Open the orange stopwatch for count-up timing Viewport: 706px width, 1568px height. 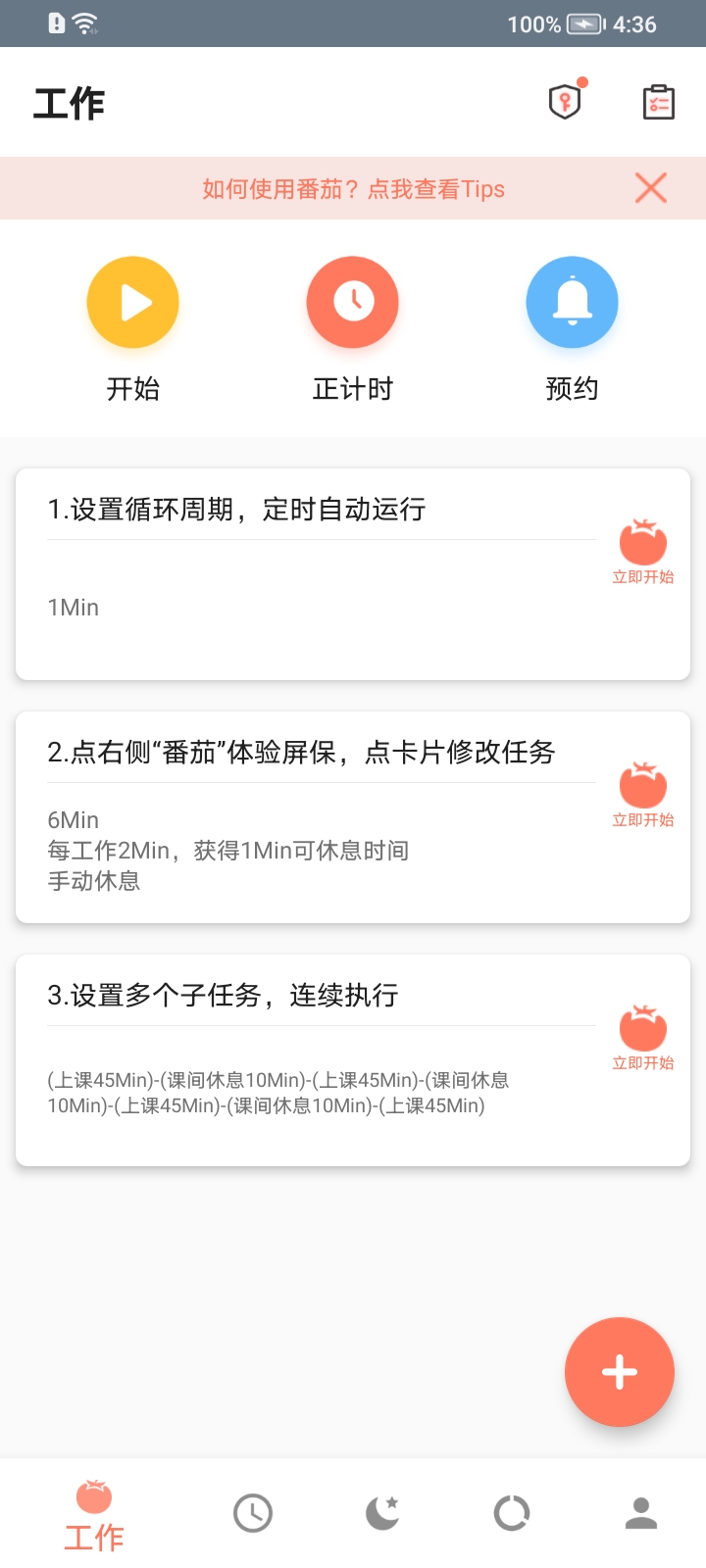tap(353, 302)
